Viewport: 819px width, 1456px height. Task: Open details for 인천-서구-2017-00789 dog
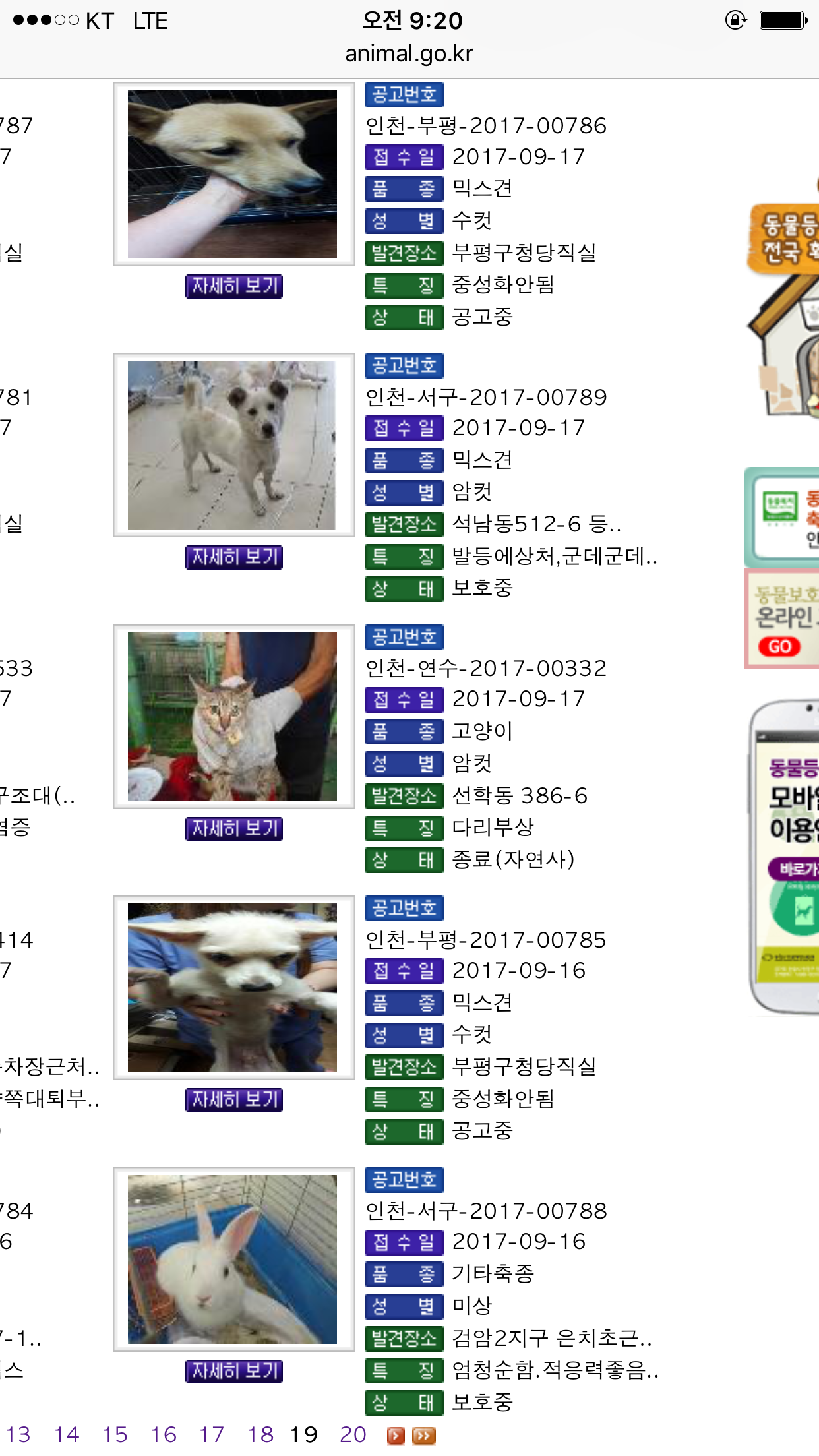tap(233, 557)
